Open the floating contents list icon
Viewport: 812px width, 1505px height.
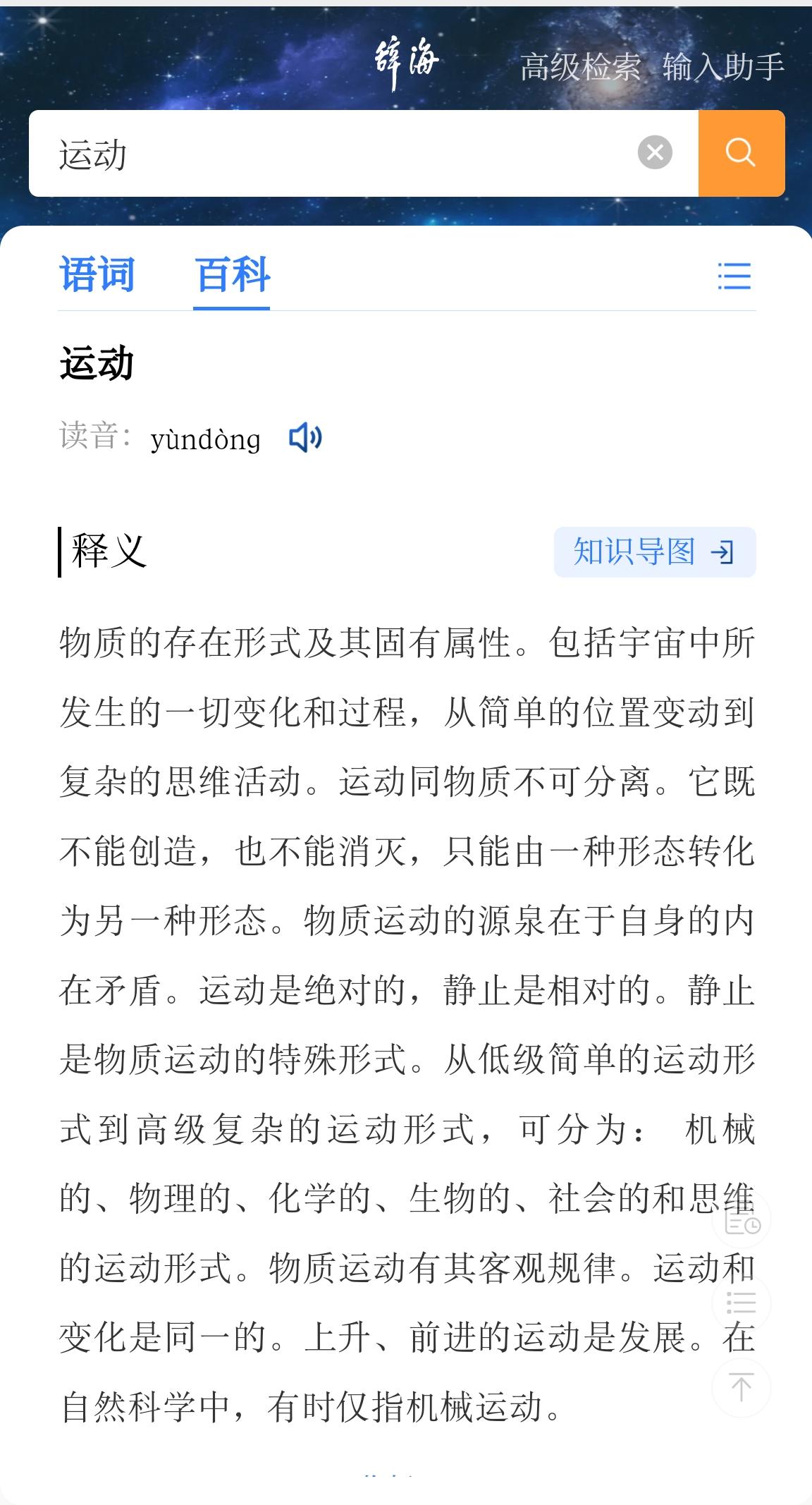click(x=741, y=1303)
